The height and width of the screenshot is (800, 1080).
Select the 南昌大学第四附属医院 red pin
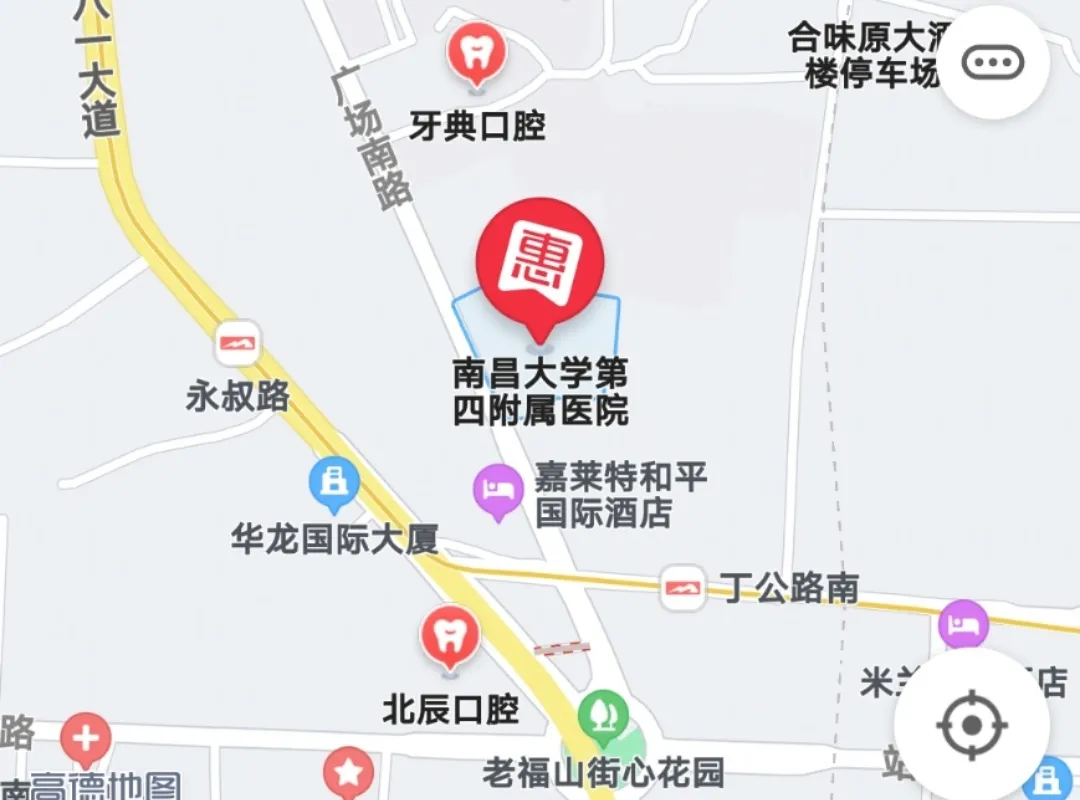pos(540,262)
